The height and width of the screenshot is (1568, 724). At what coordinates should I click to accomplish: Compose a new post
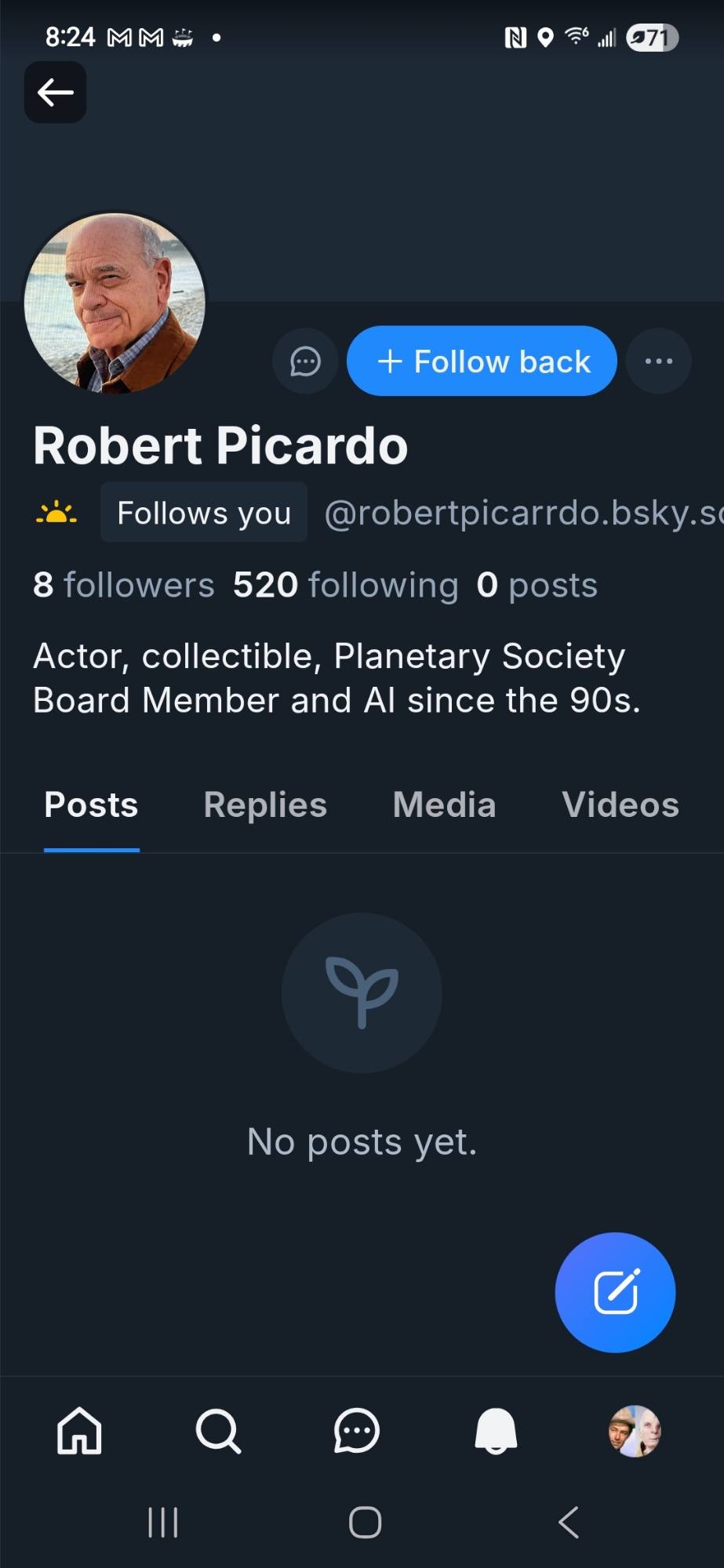coord(615,1292)
